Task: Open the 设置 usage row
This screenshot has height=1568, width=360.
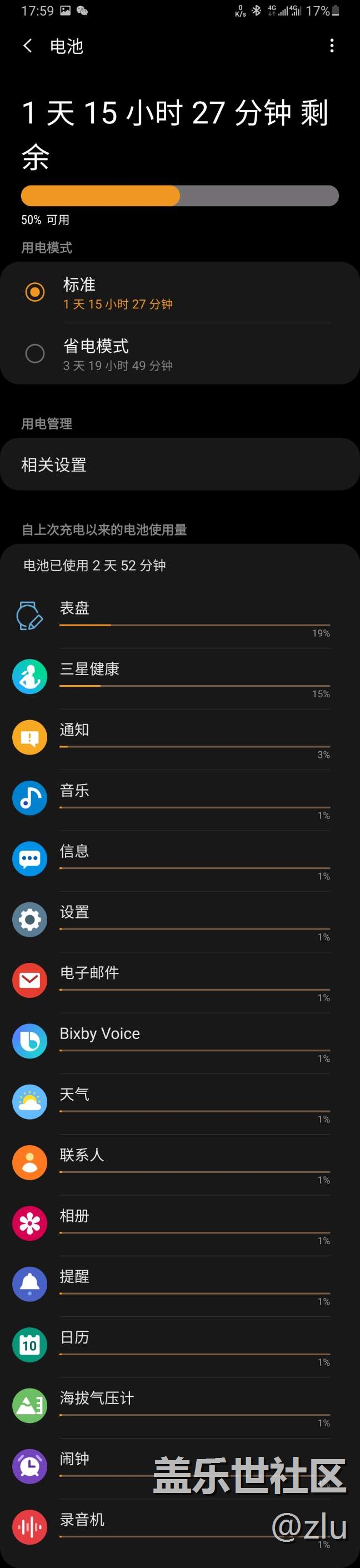Action: [180, 922]
